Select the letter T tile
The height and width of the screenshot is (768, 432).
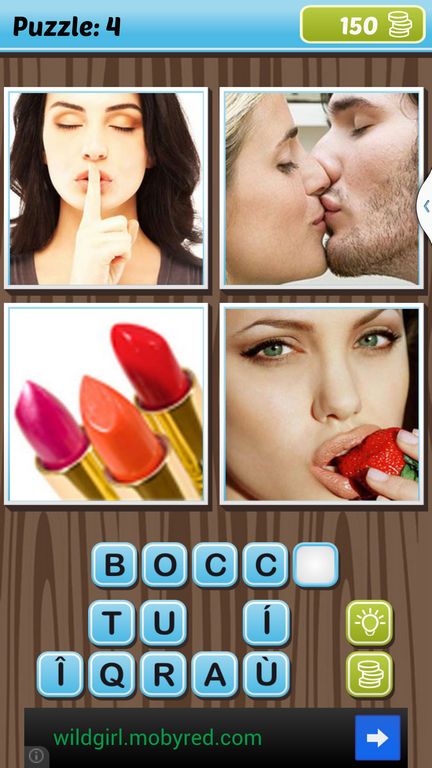pyautogui.click(x=112, y=623)
